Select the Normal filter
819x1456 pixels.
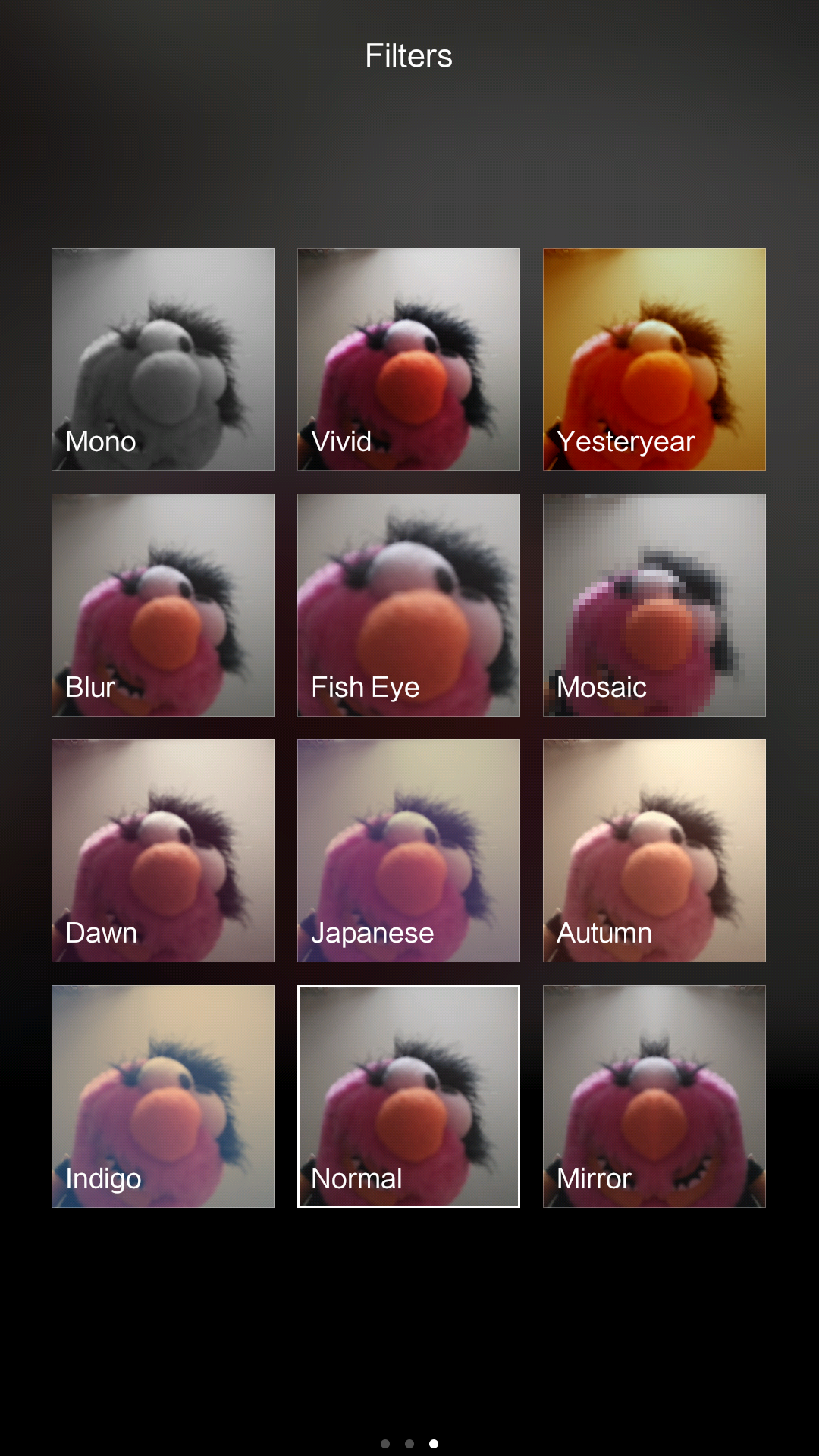click(409, 1097)
